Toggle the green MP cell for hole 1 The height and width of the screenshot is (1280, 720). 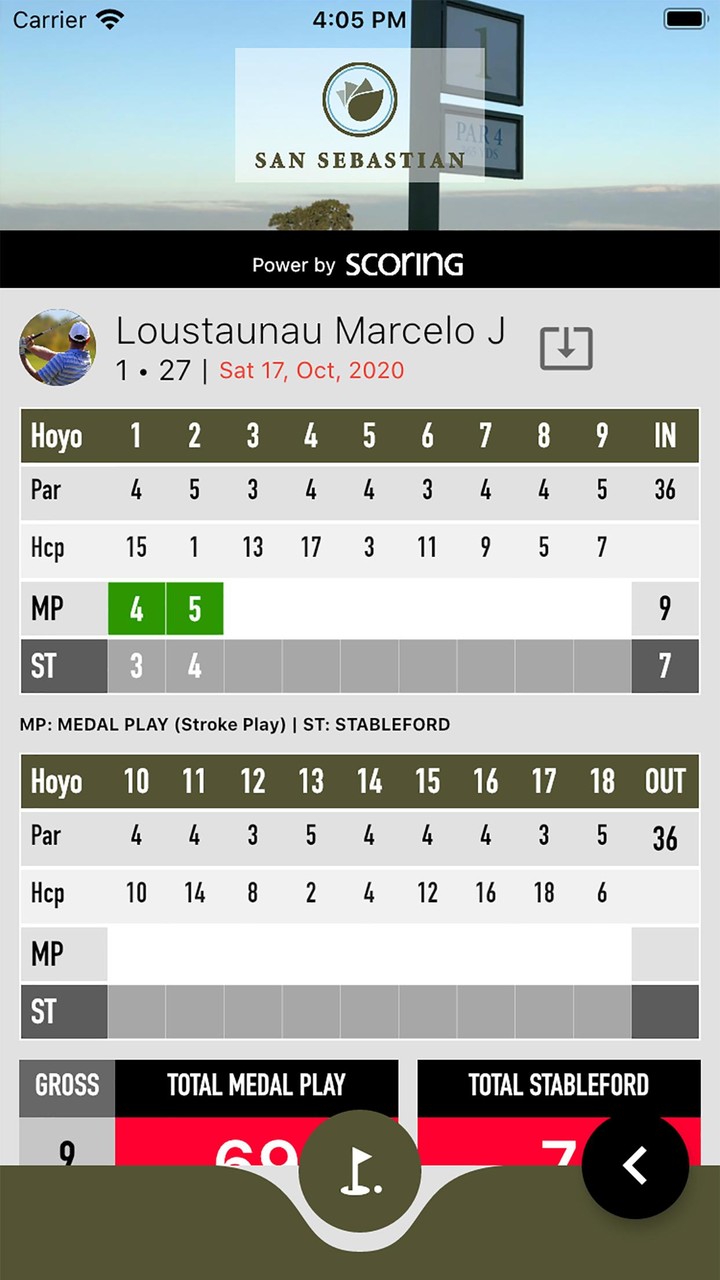coord(136,608)
